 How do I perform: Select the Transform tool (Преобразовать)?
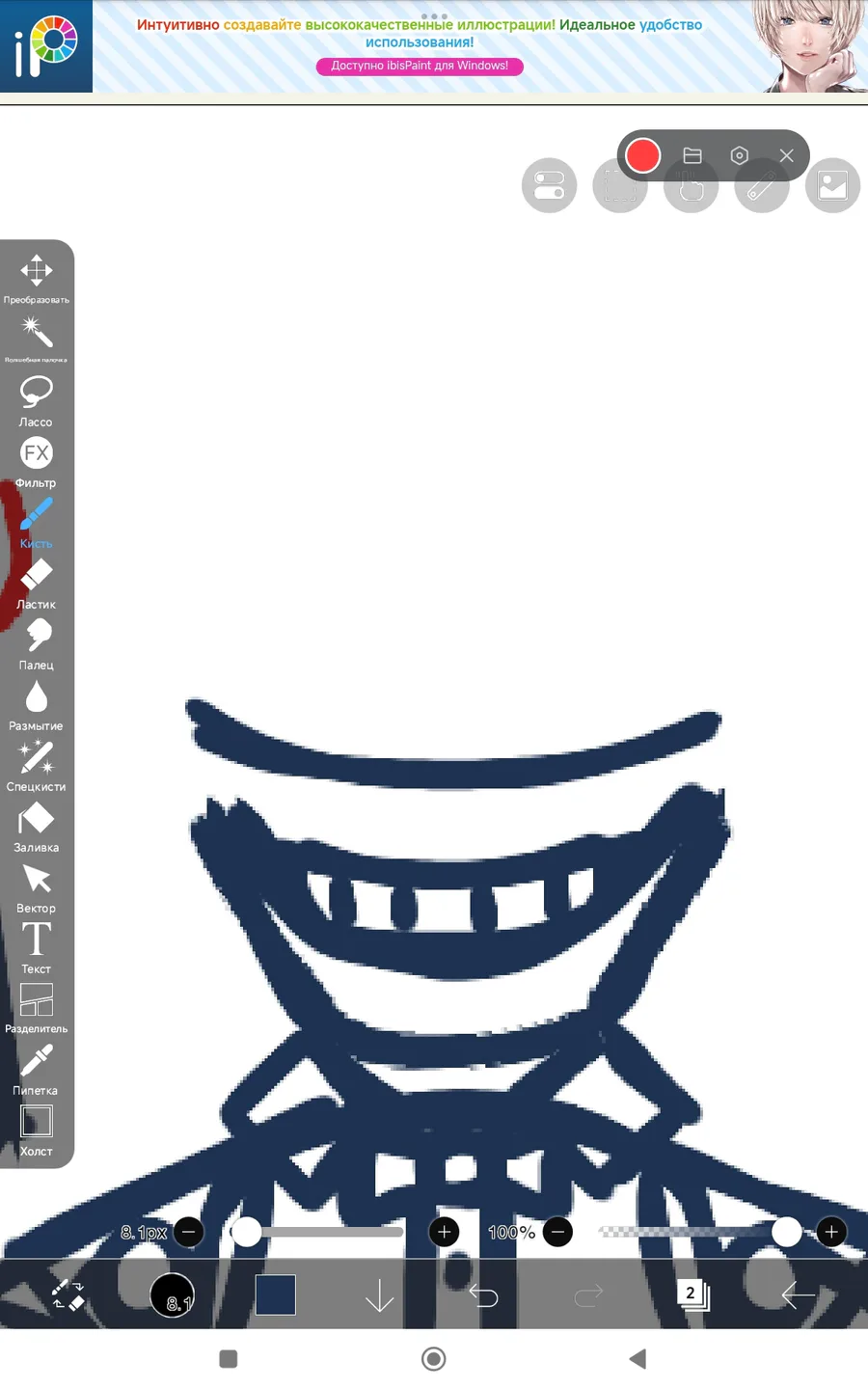click(37, 279)
